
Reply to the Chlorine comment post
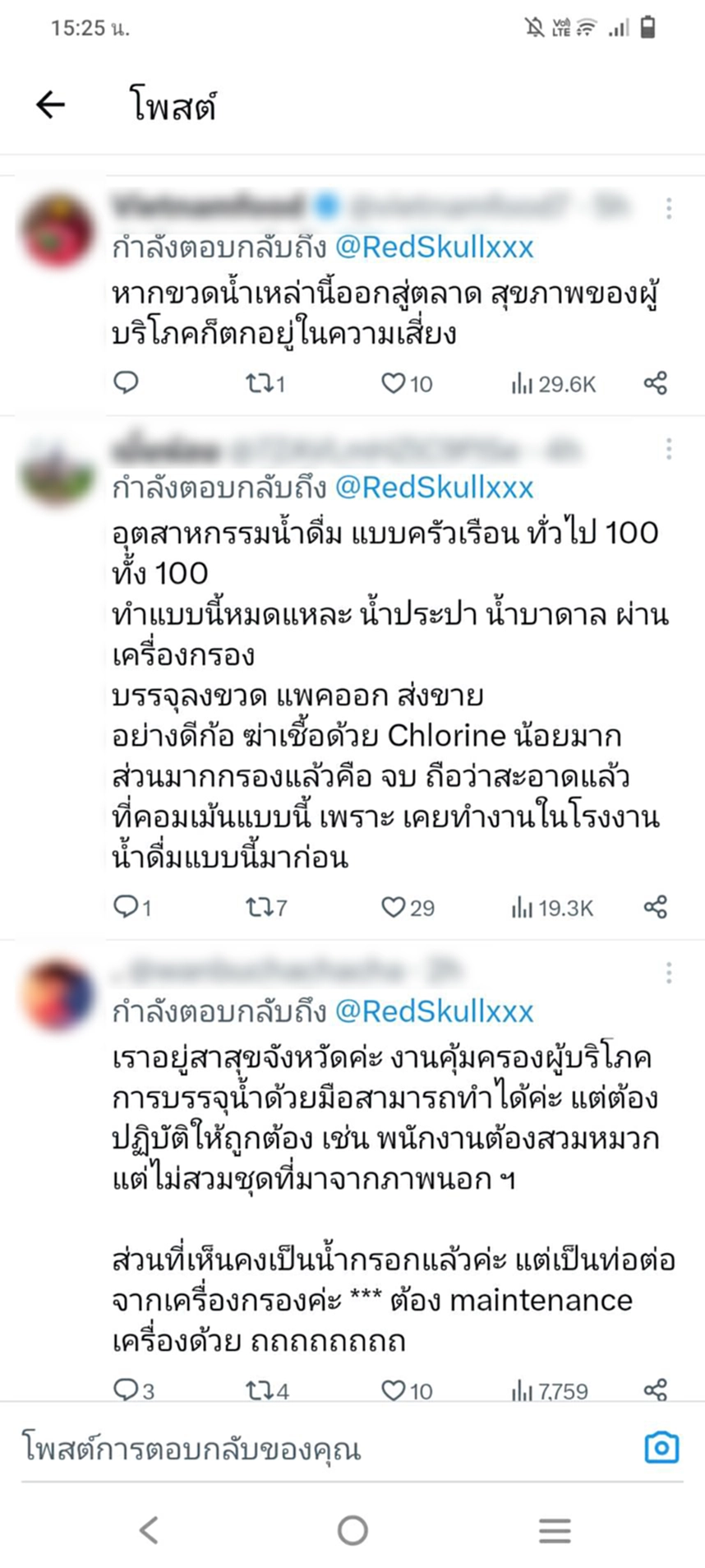pyautogui.click(x=126, y=908)
